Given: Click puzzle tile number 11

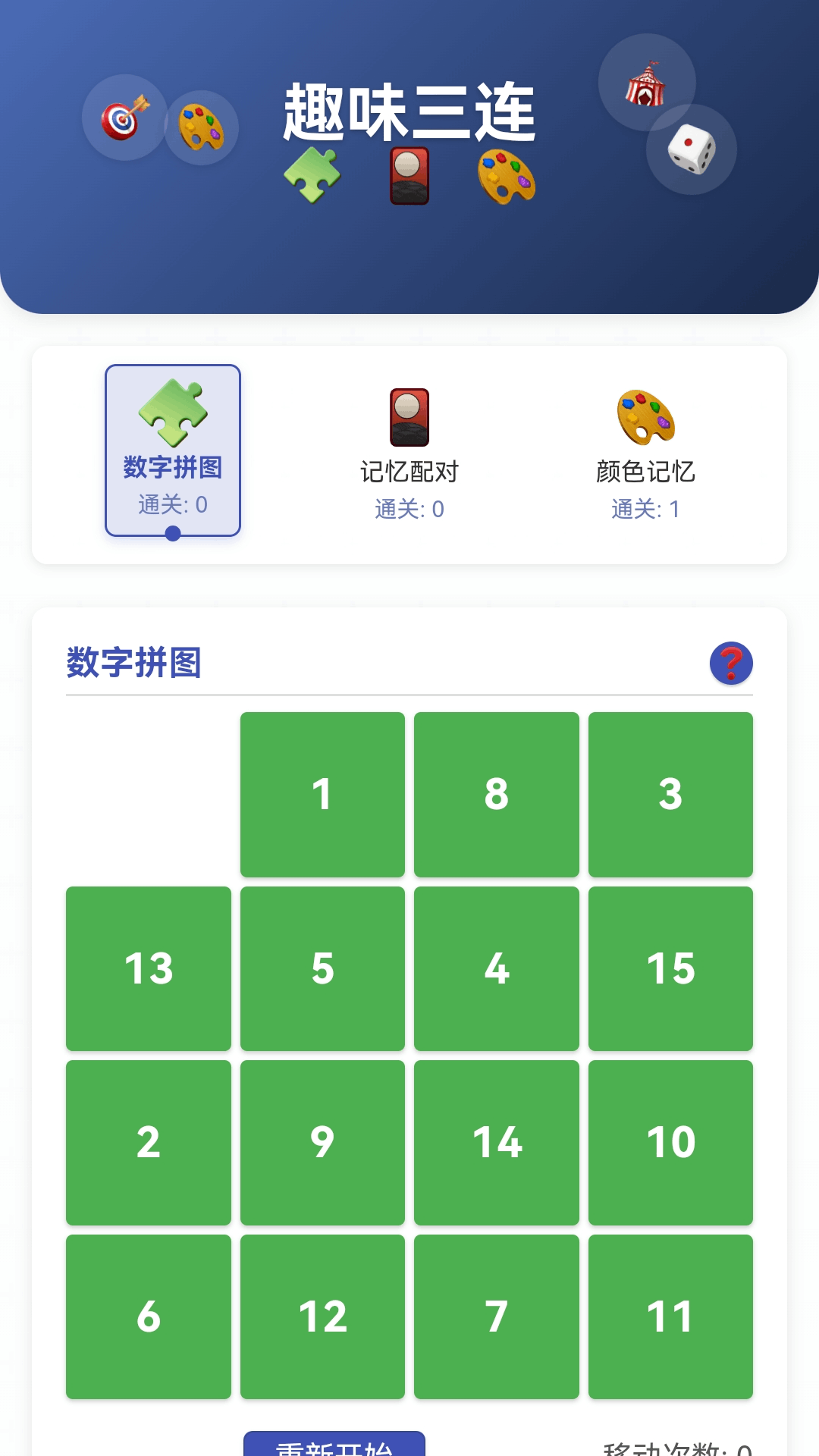Looking at the screenshot, I should [670, 1316].
